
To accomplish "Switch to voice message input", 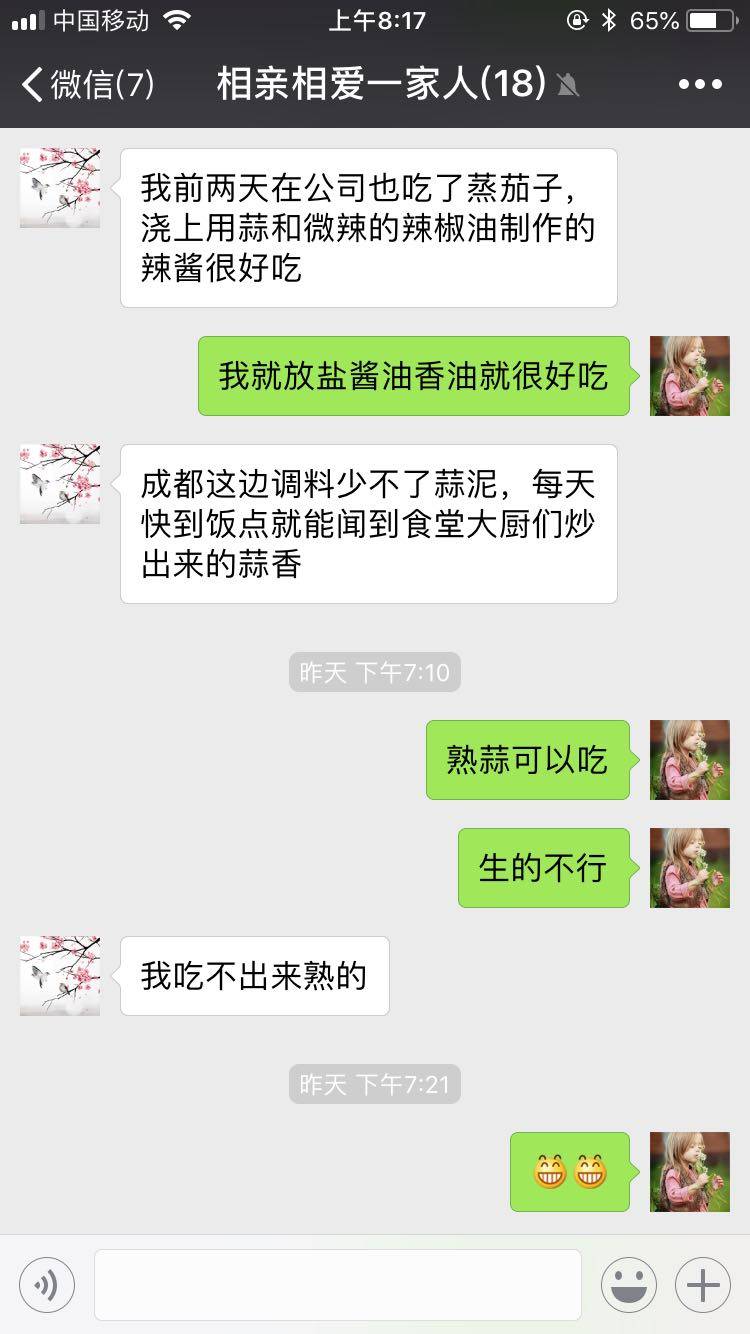I will click(x=47, y=1285).
